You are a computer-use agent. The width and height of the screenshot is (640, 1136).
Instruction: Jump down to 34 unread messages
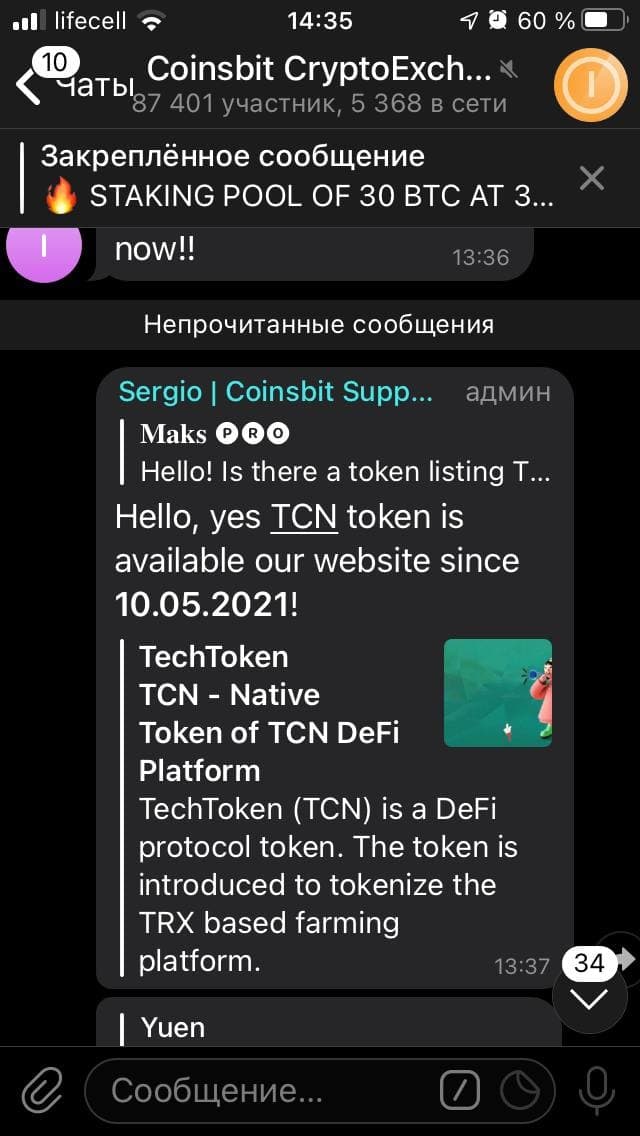(x=590, y=996)
